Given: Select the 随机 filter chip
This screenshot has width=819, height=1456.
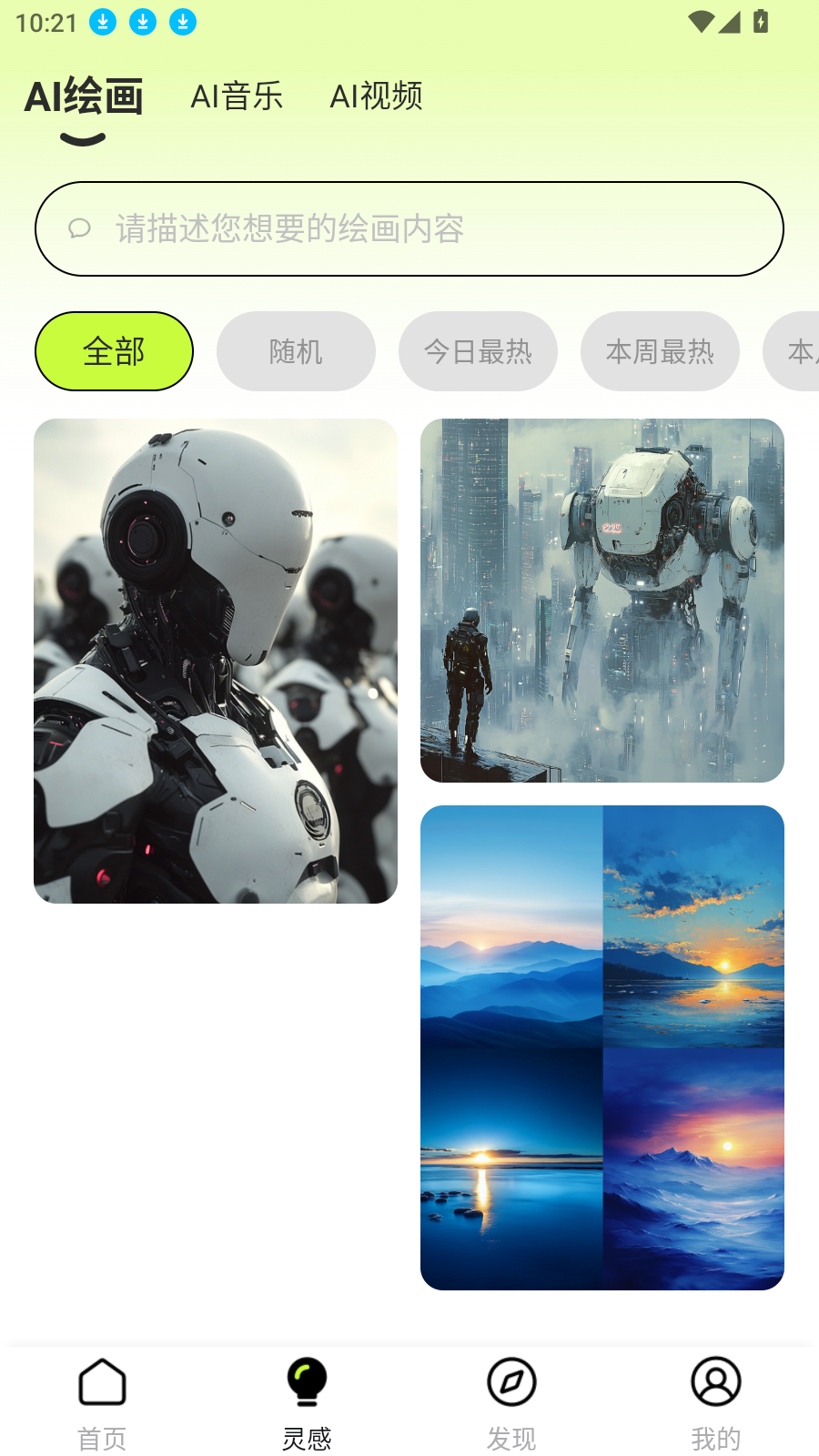Looking at the screenshot, I should pyautogui.click(x=296, y=351).
